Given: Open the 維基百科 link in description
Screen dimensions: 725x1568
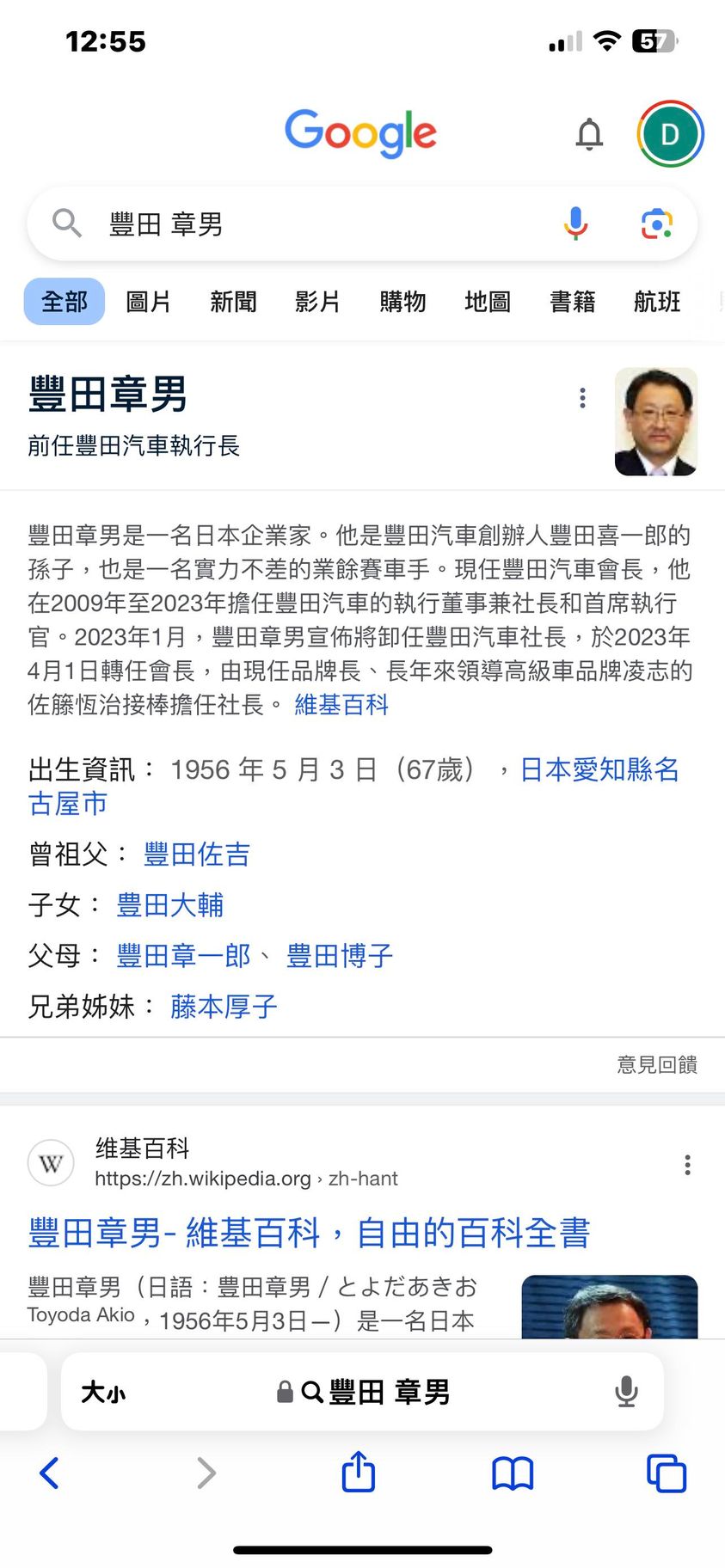Looking at the screenshot, I should [x=341, y=705].
